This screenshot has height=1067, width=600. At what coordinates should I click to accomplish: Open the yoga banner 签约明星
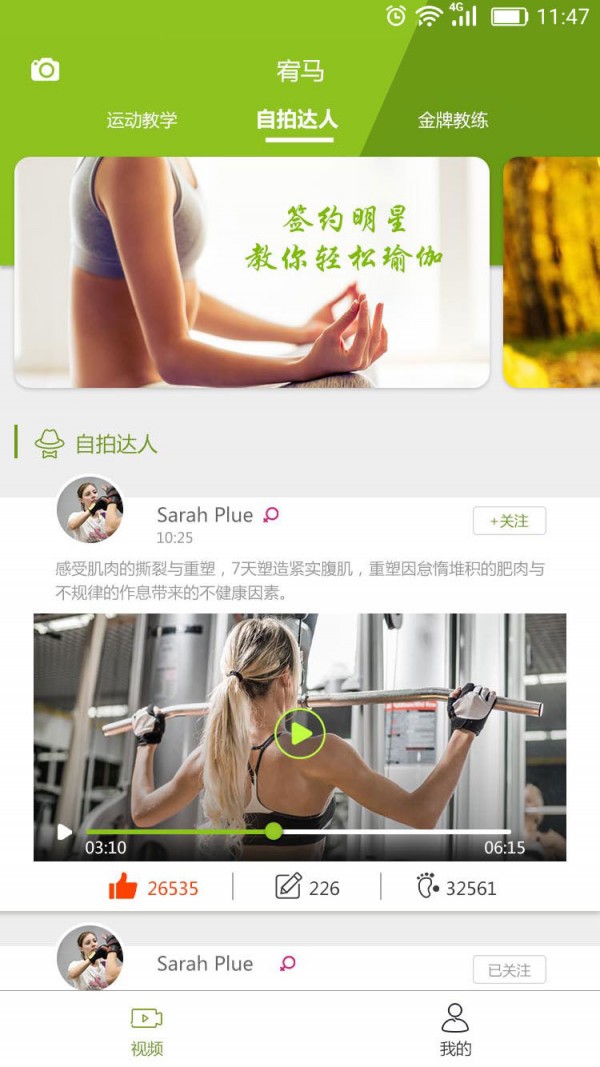252,272
